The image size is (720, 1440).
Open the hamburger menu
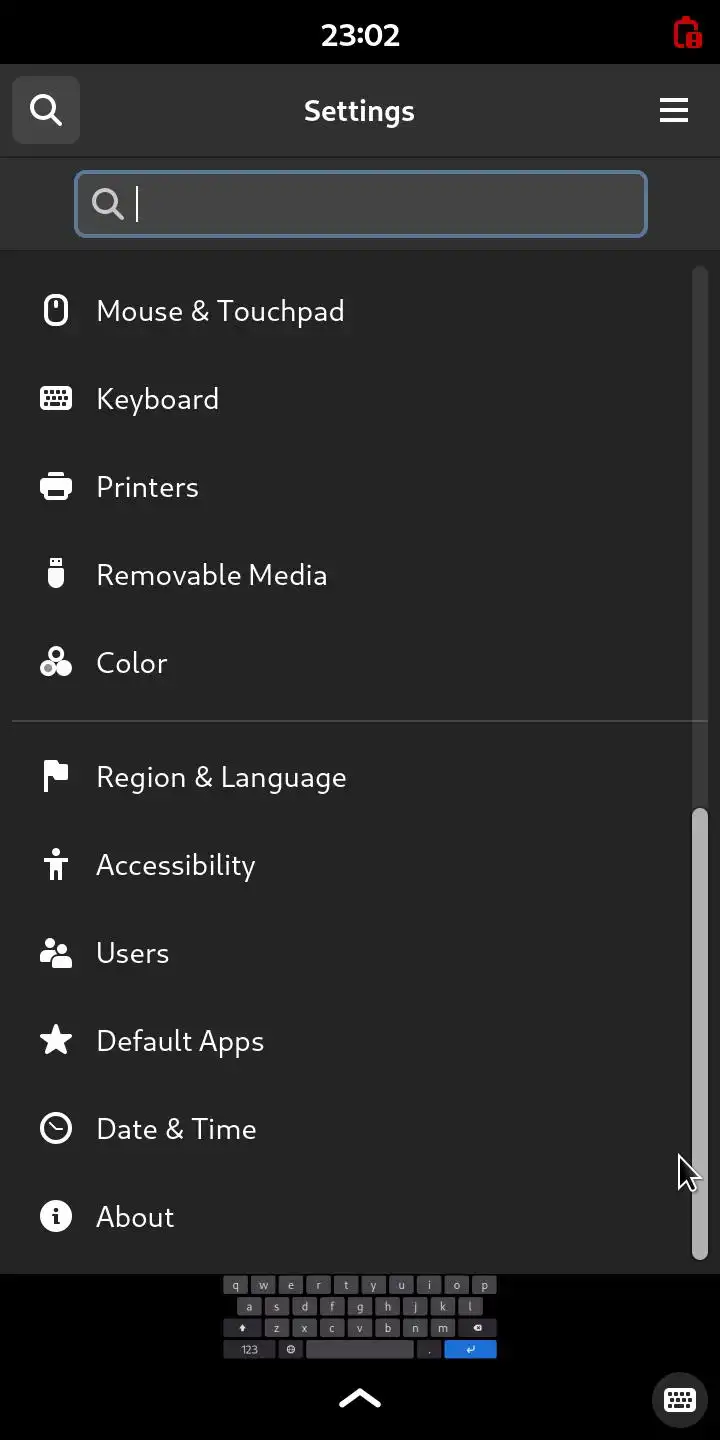[x=674, y=110]
